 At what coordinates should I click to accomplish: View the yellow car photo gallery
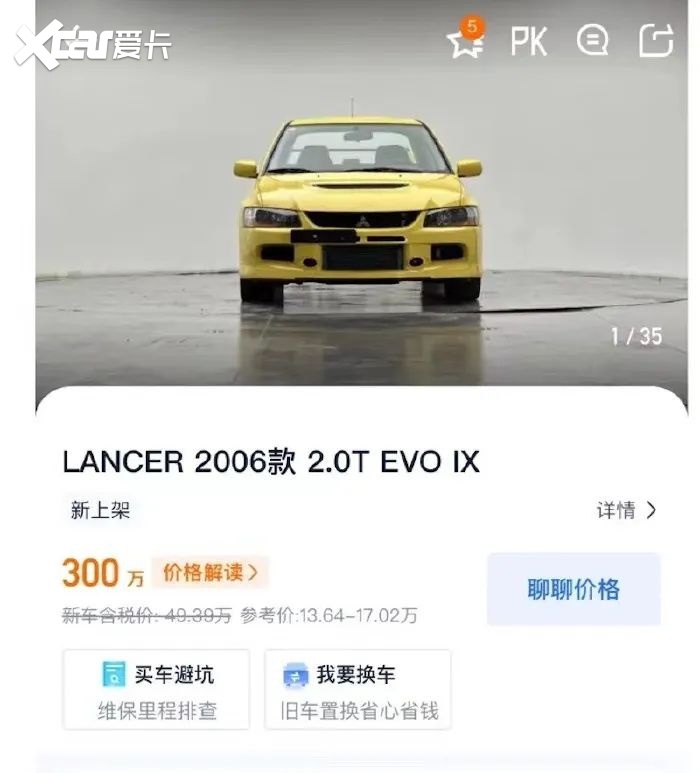tap(360, 210)
